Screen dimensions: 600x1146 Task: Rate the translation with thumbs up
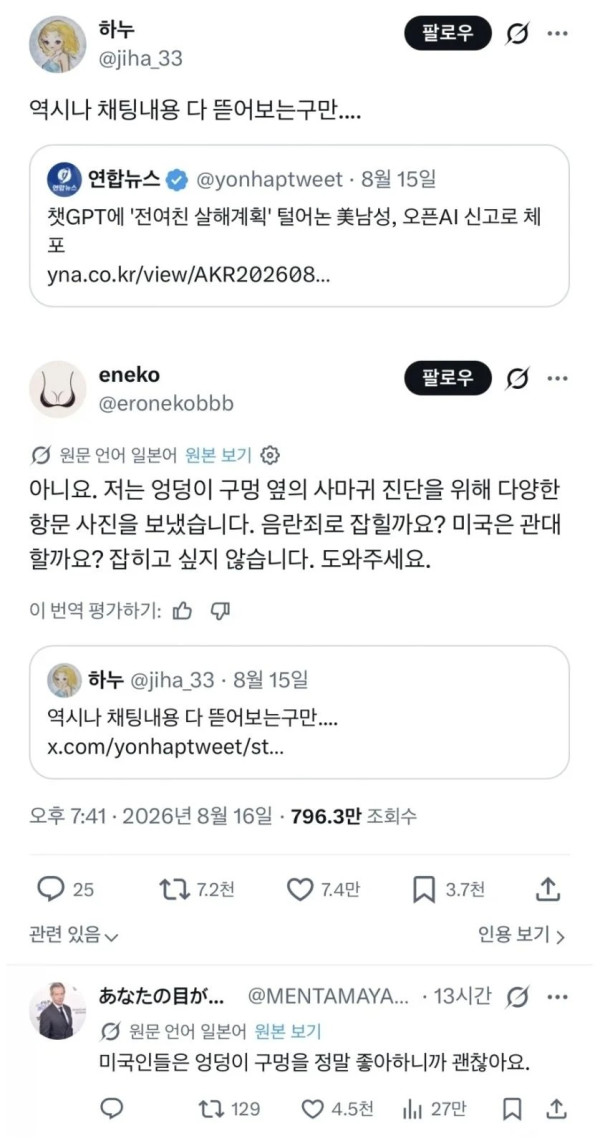(x=182, y=610)
